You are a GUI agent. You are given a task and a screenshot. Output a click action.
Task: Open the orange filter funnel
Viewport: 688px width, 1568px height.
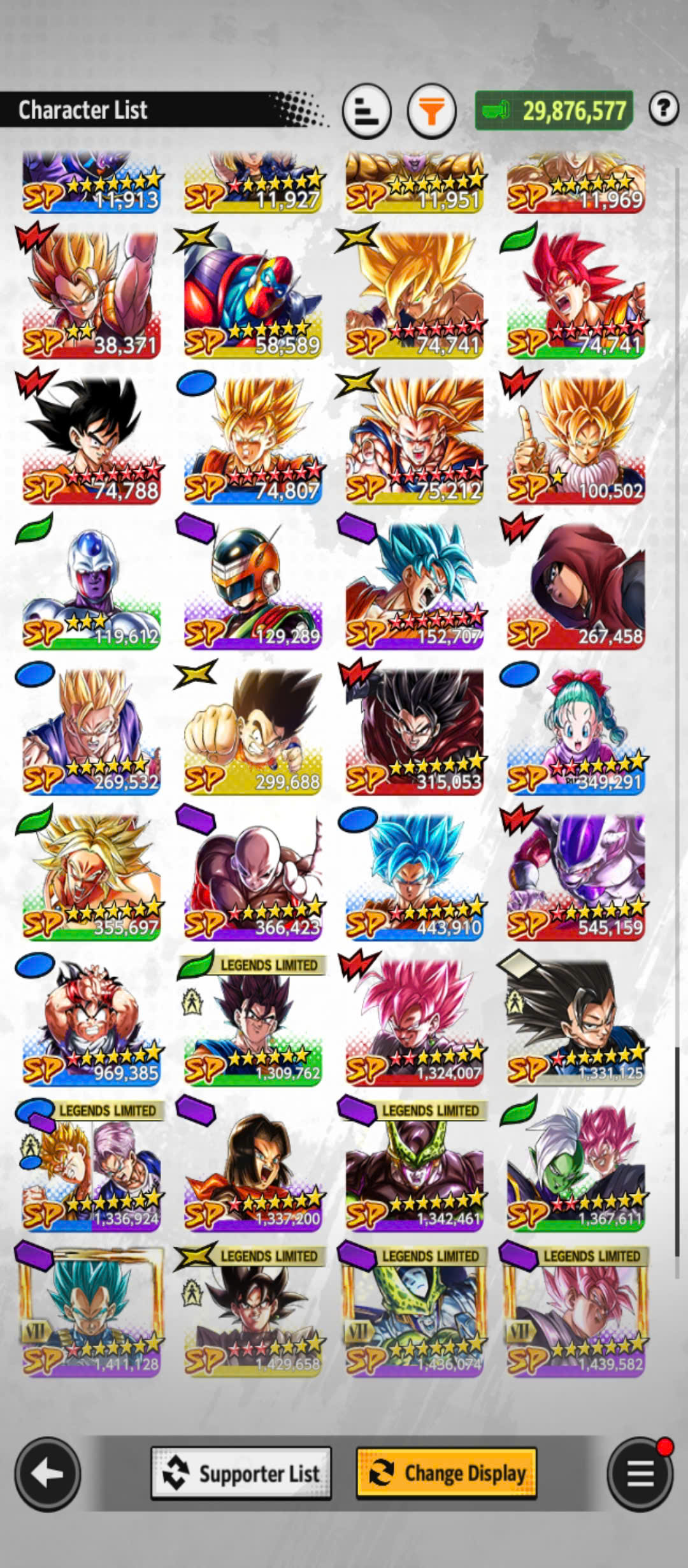(x=432, y=112)
